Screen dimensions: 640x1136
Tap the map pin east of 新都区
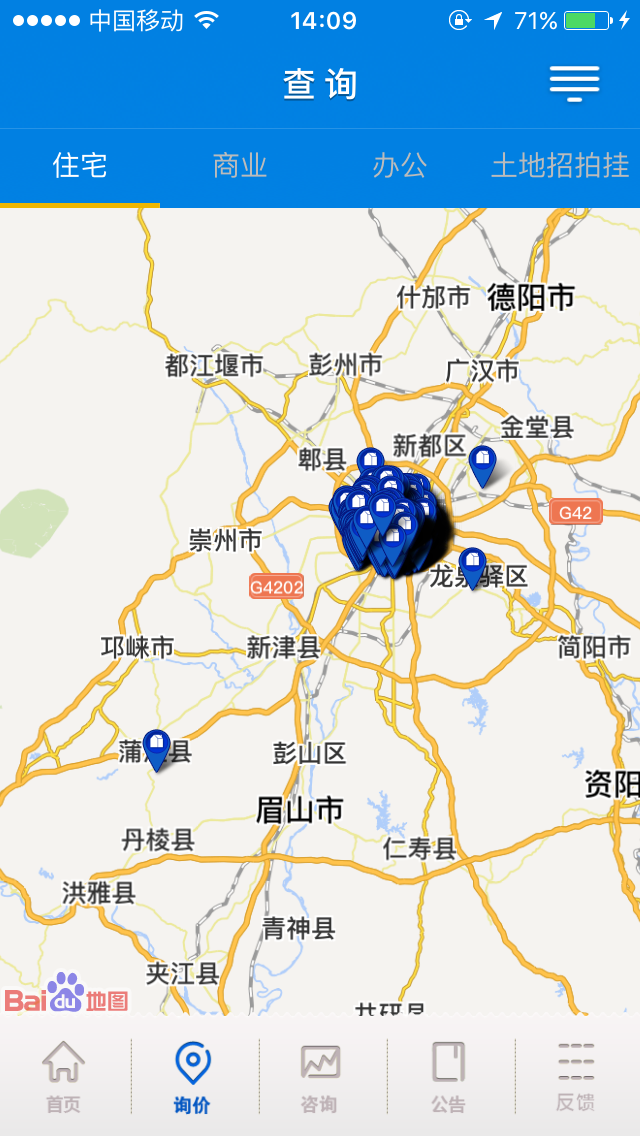(483, 464)
